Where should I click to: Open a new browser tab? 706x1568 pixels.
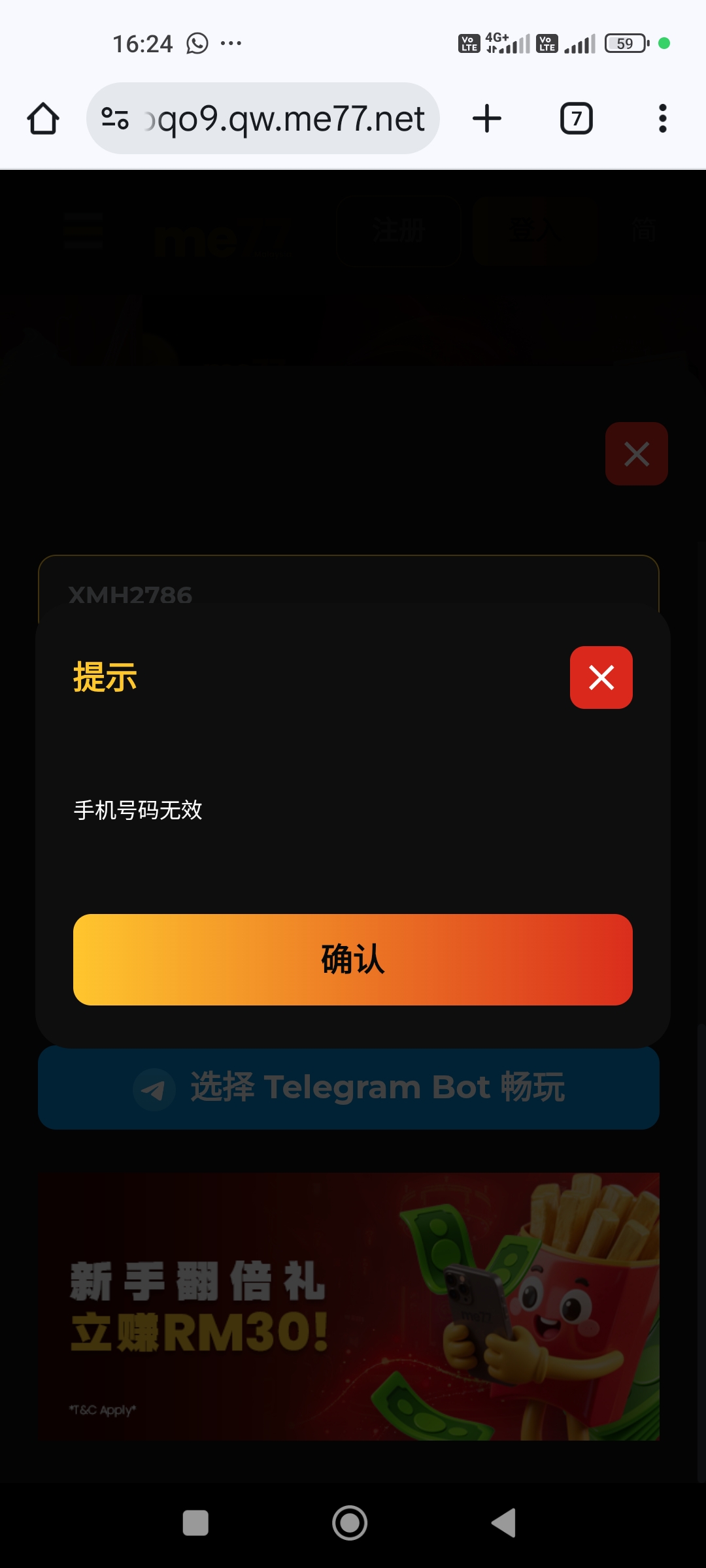[x=486, y=118]
